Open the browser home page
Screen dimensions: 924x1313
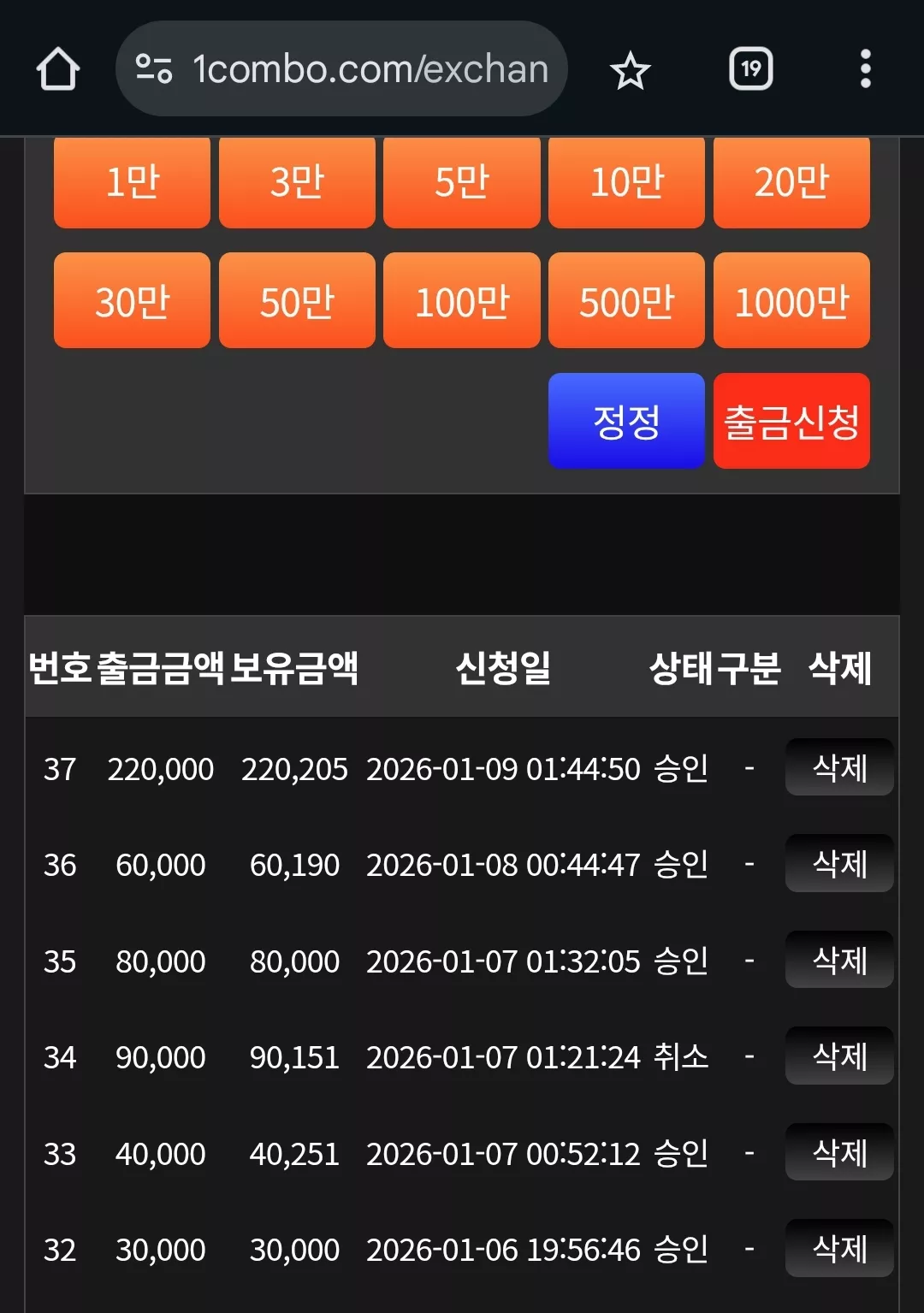click(58, 68)
